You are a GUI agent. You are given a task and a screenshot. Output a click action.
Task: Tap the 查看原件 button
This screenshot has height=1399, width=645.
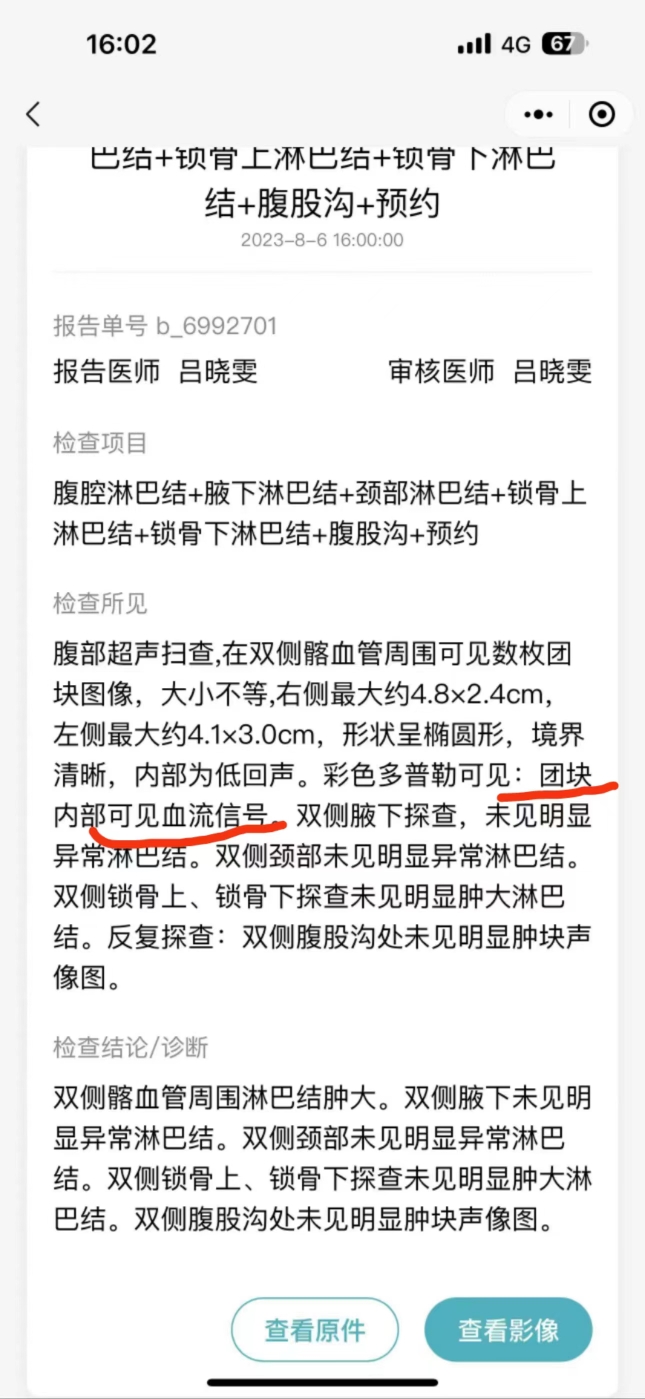[315, 1330]
